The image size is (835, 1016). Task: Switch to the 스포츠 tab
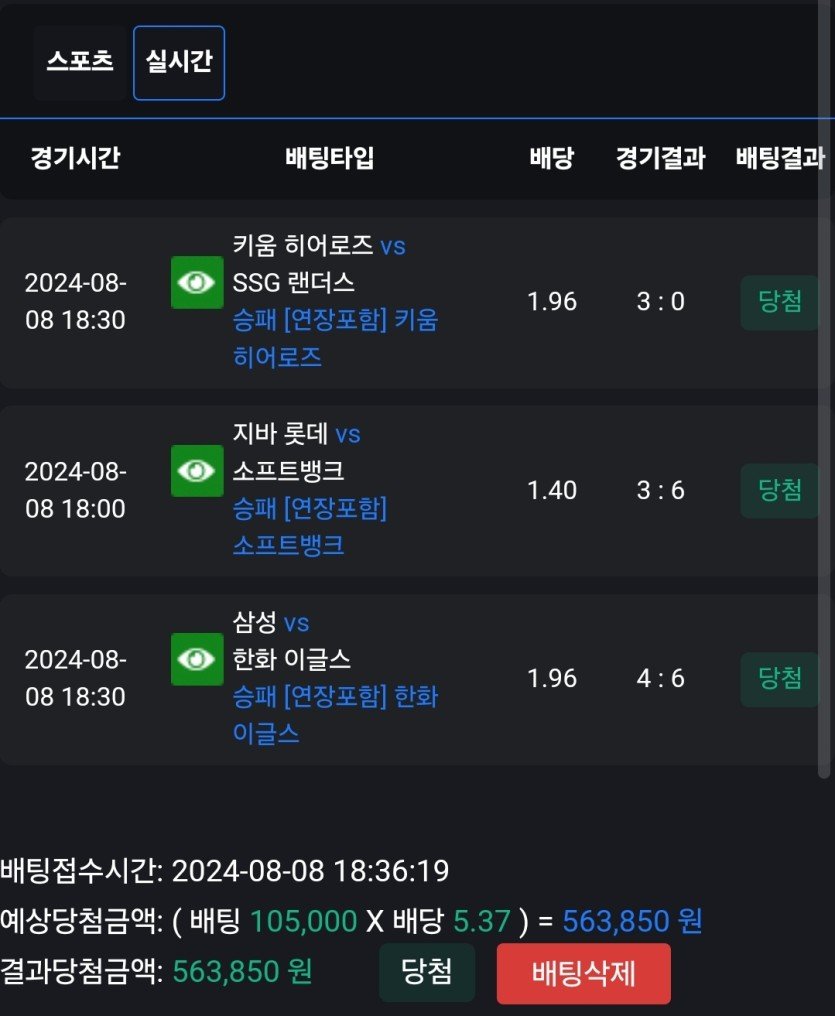pyautogui.click(x=80, y=62)
